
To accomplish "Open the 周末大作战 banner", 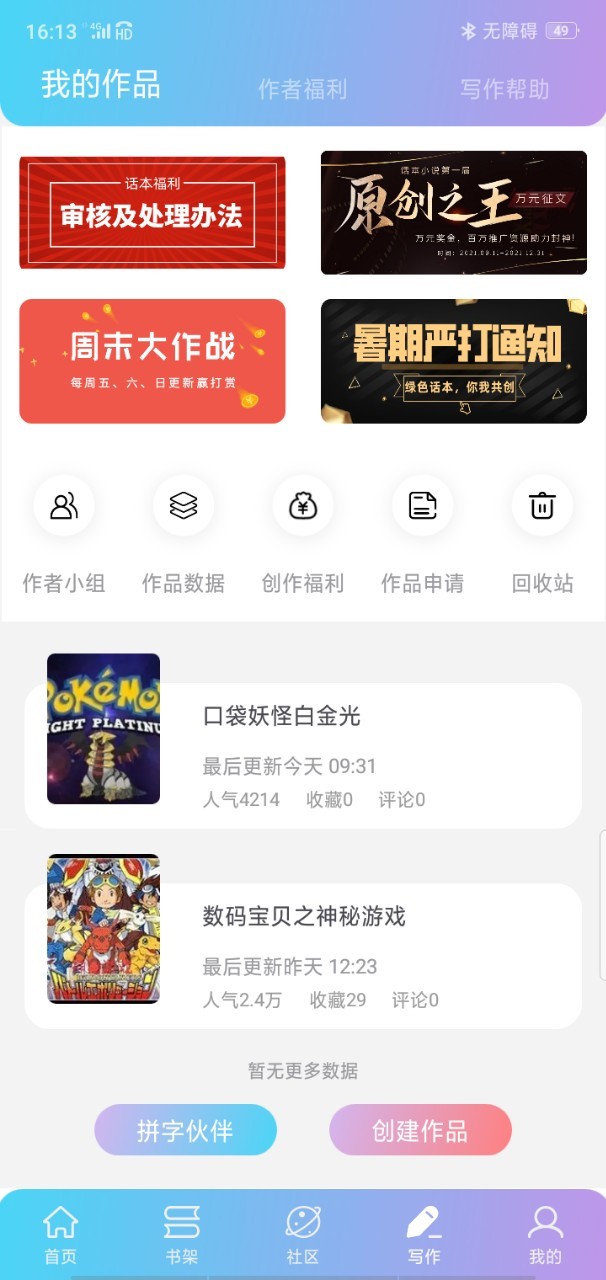I will (x=152, y=361).
